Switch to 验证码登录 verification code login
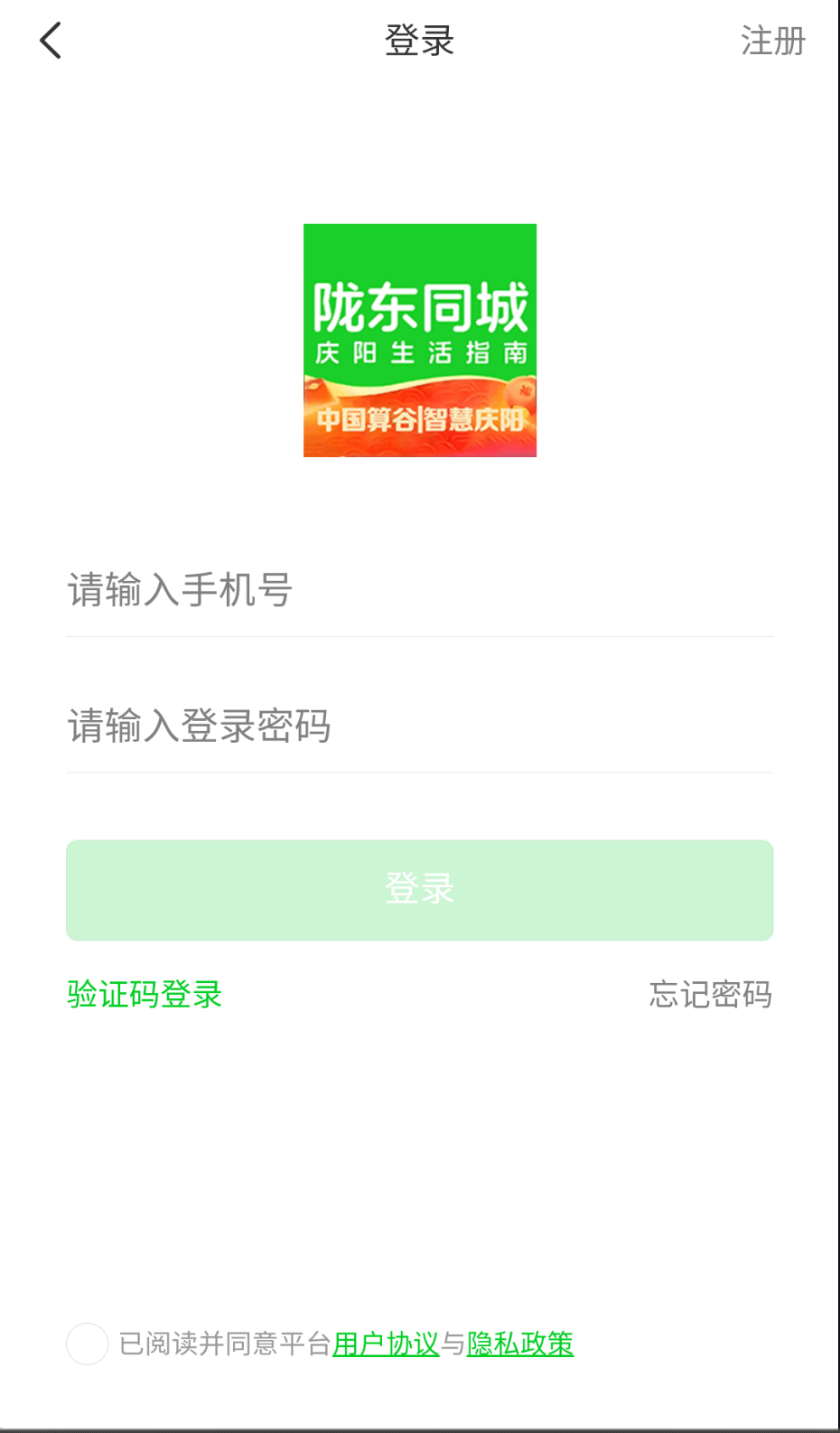The image size is (840, 1433). [144, 994]
